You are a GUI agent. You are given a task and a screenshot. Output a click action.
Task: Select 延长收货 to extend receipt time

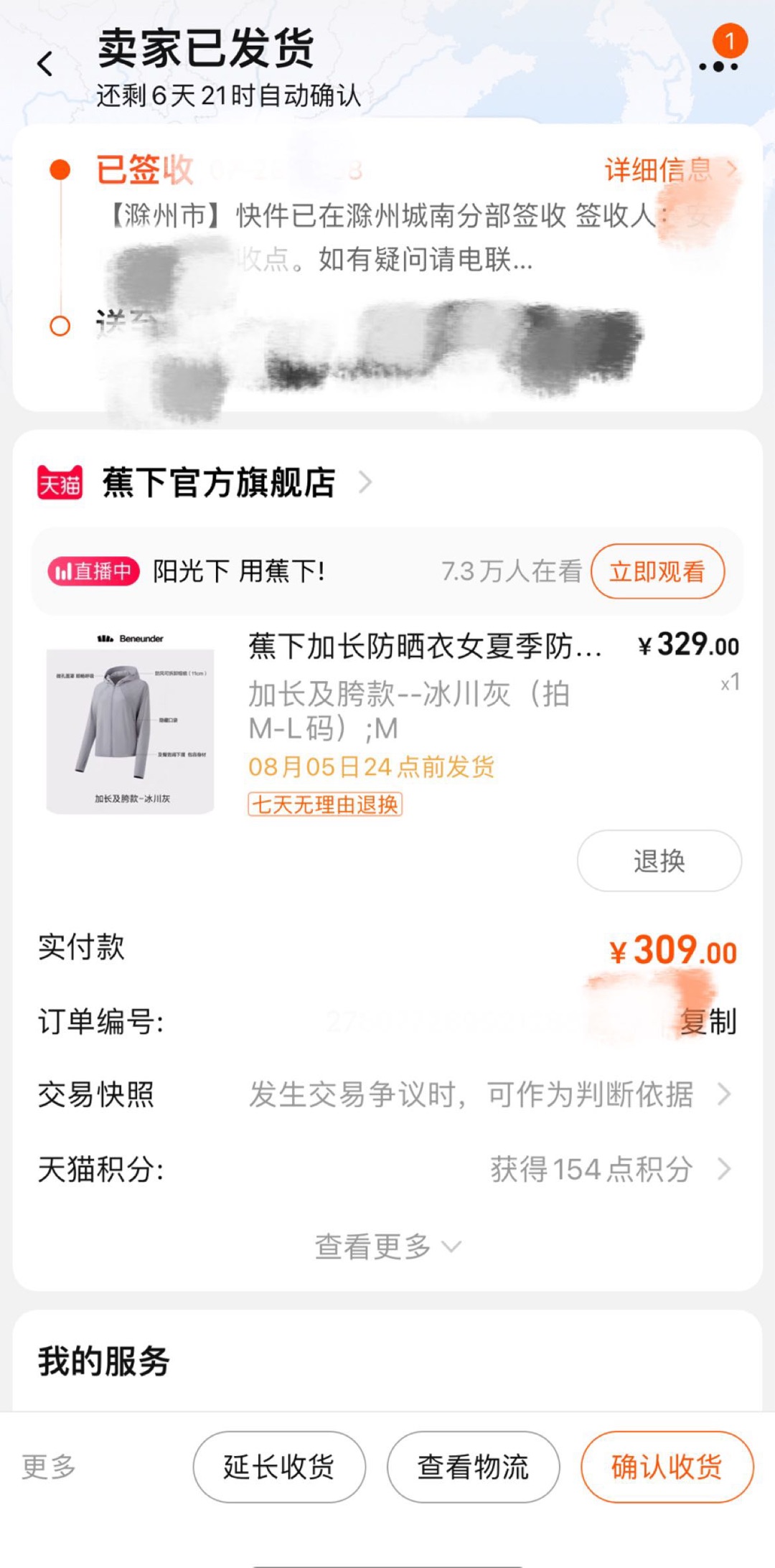279,1467
